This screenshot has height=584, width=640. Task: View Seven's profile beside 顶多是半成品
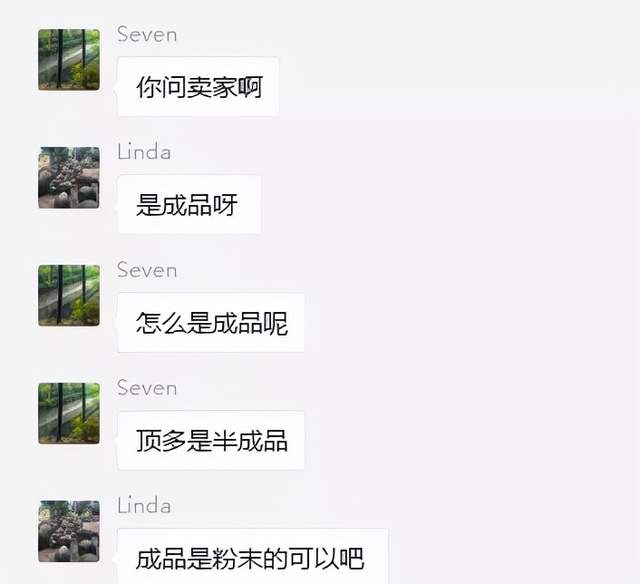[x=69, y=413]
